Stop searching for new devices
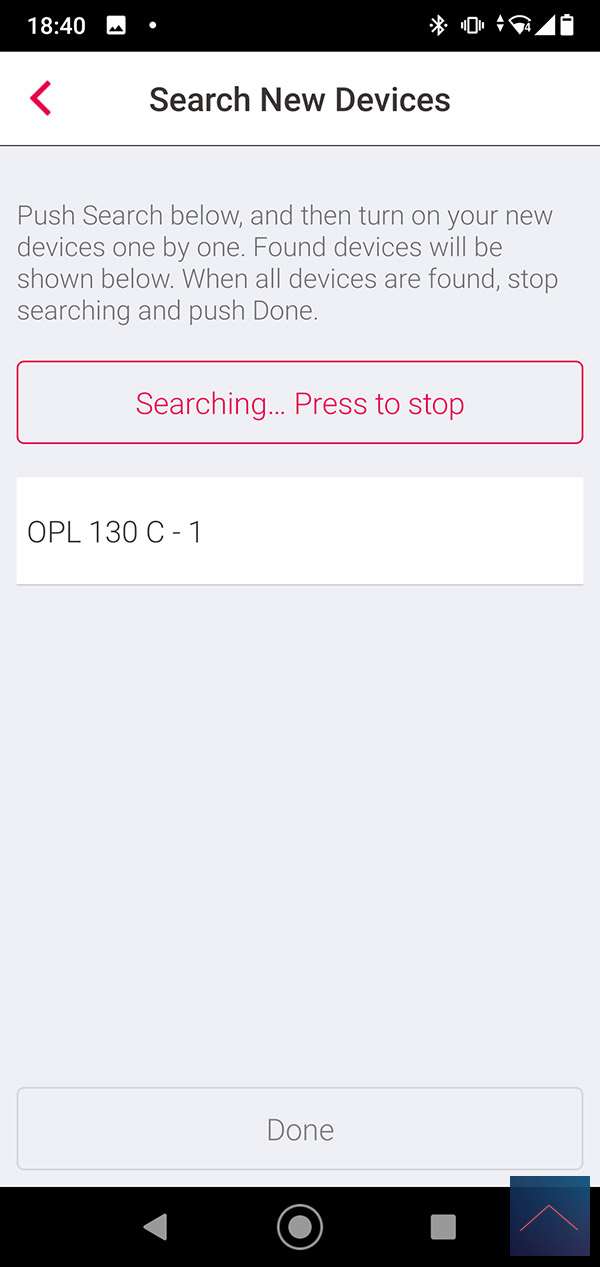 pos(300,403)
